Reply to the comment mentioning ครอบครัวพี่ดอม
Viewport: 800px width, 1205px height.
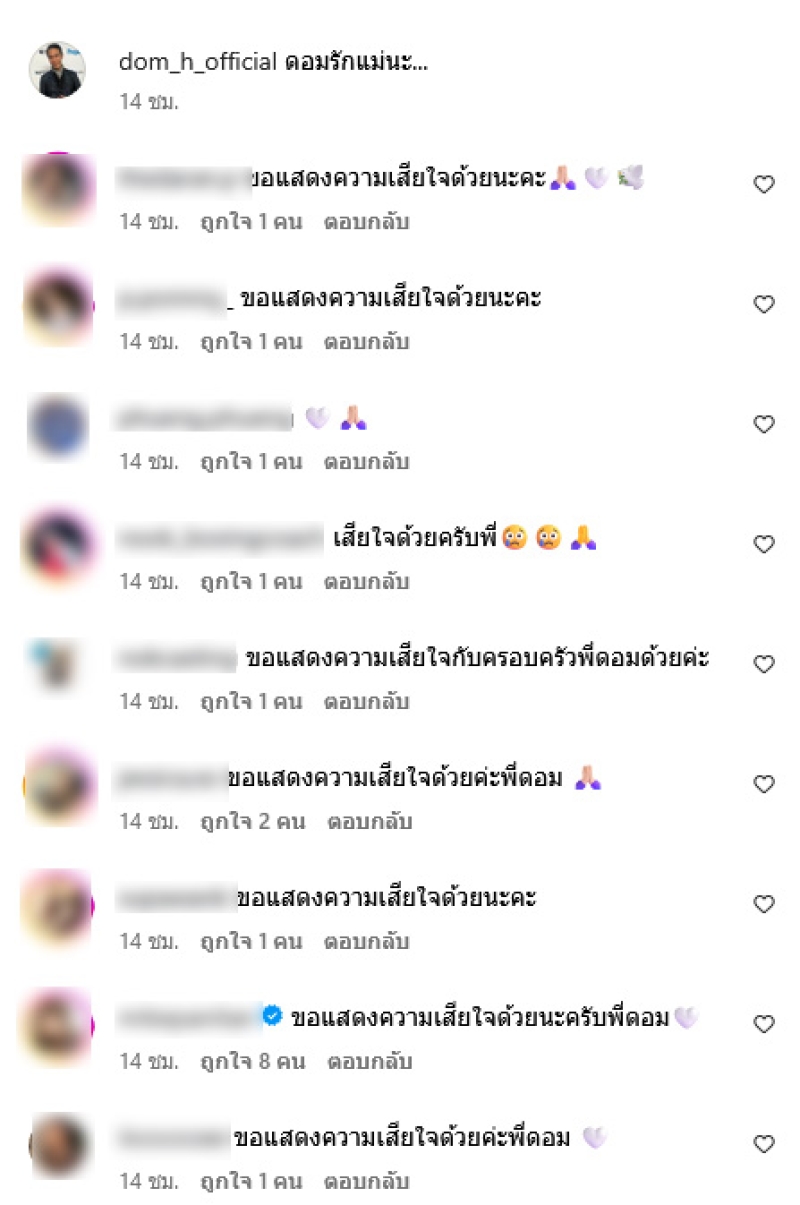point(366,702)
